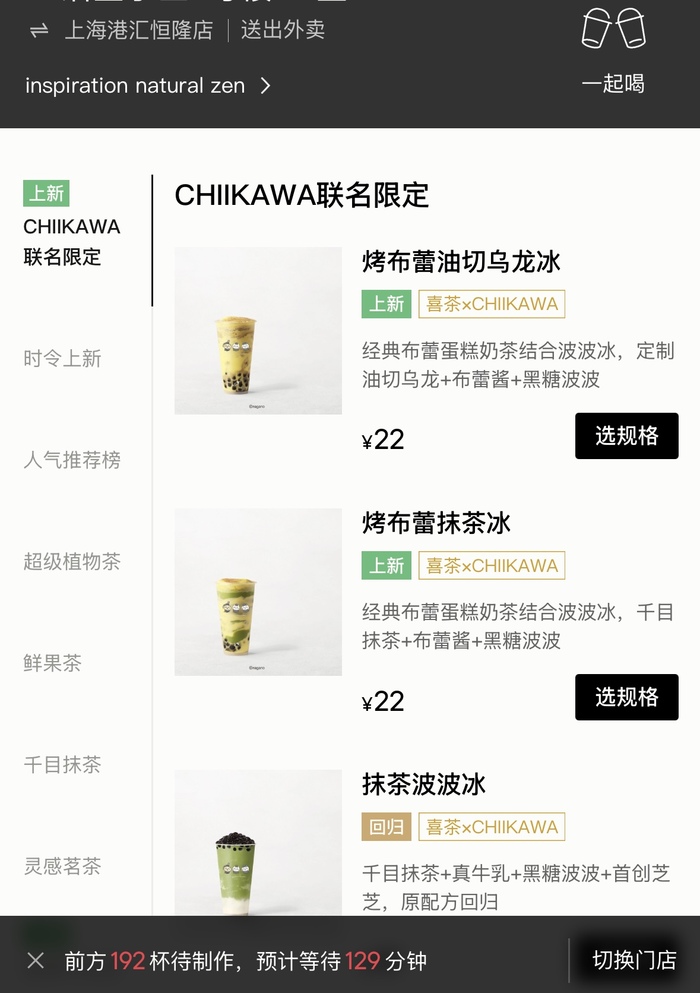Open the 抹茶波波冰 product image

coord(258,845)
